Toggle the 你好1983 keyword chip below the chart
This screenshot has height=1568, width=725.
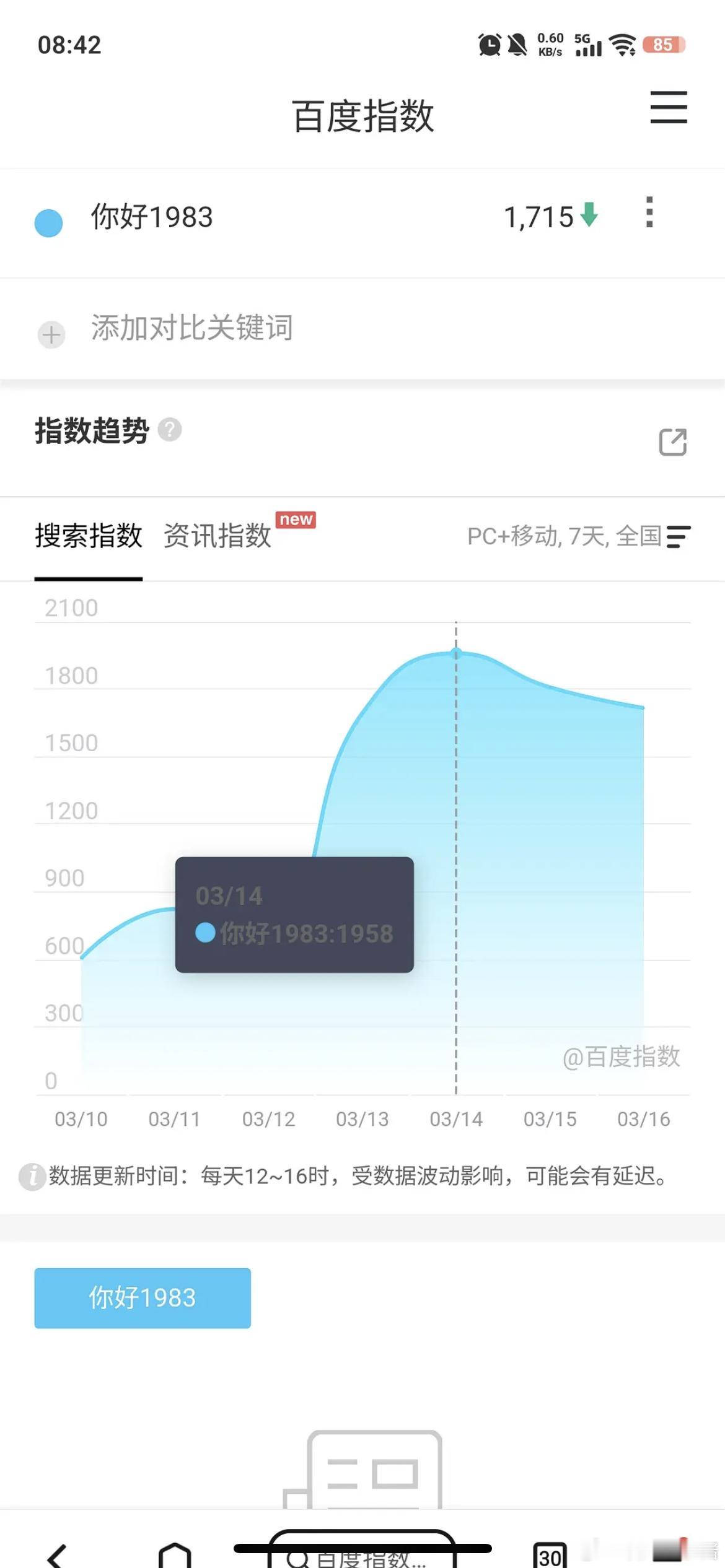(x=142, y=1298)
